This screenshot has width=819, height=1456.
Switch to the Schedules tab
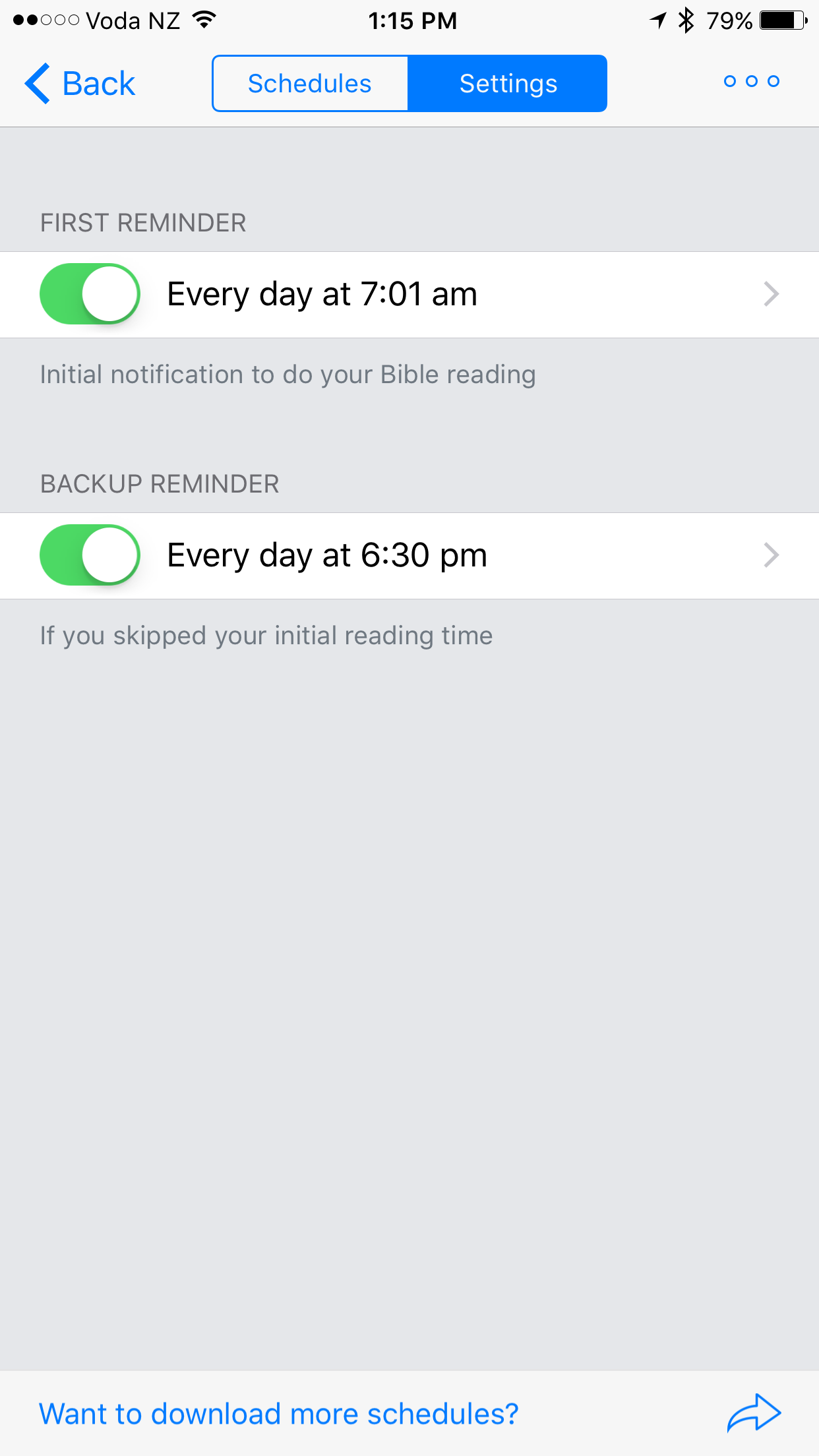point(310,84)
